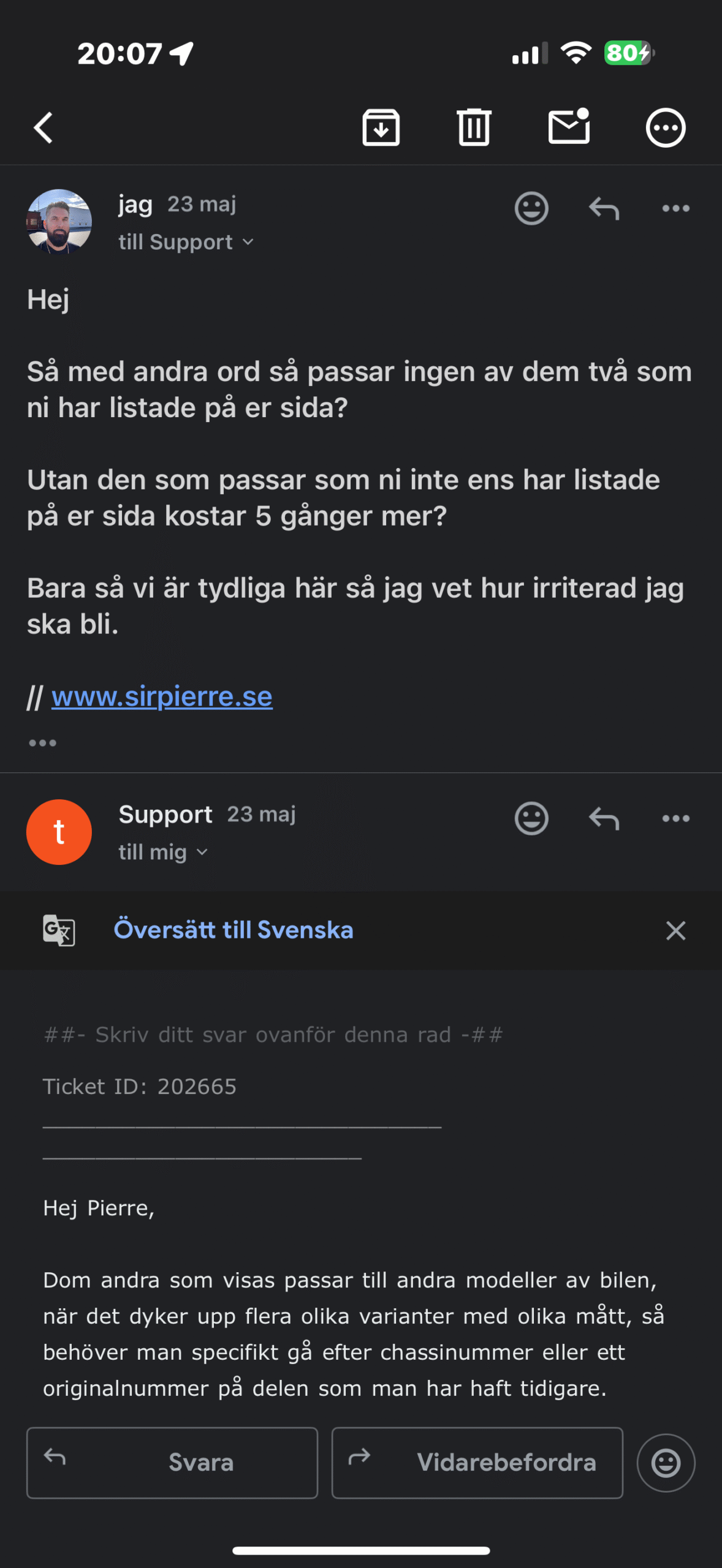Dismiss the translate banner
The image size is (722, 1568).
[675, 930]
